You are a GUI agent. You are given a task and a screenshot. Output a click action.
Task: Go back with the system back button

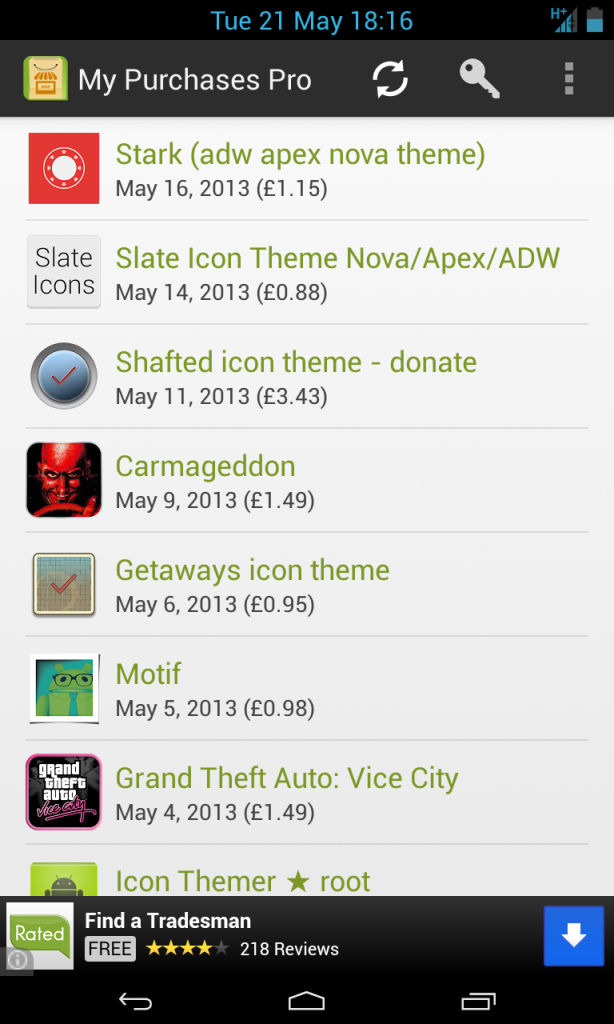pos(135,1000)
